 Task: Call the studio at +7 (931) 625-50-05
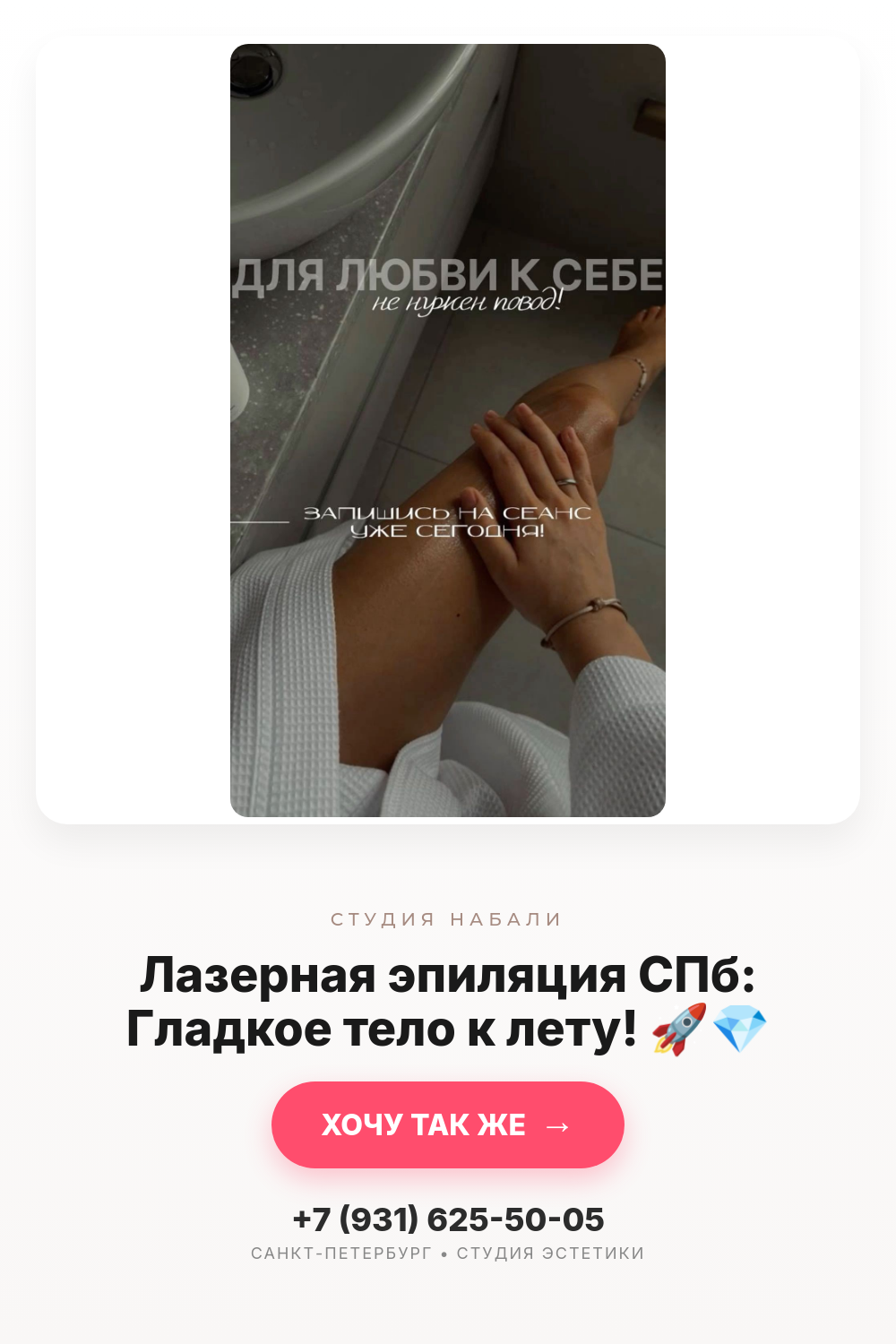tap(448, 1219)
